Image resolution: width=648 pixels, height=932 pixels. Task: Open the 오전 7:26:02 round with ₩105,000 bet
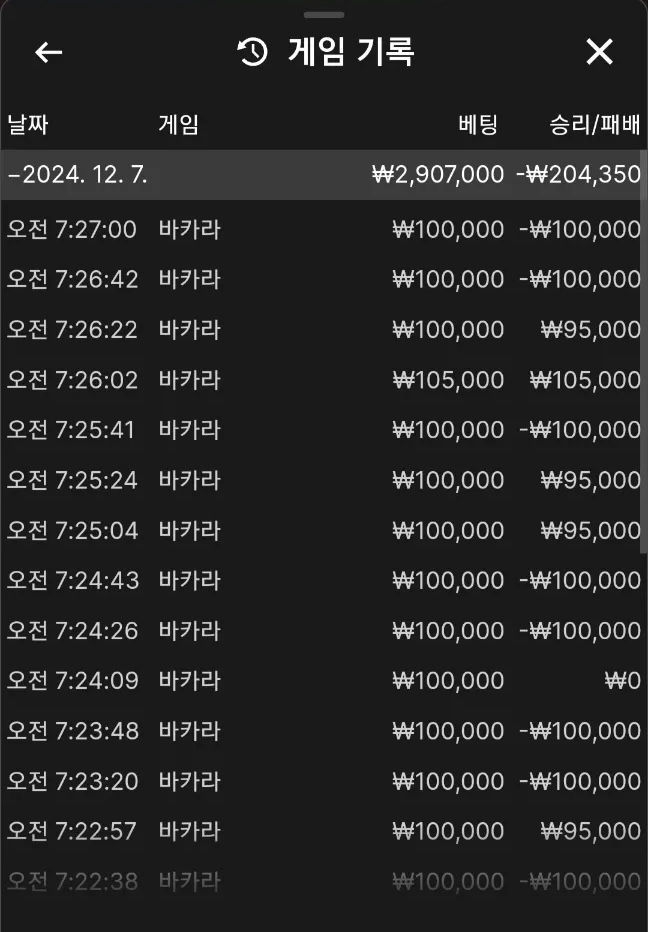[x=323, y=380]
